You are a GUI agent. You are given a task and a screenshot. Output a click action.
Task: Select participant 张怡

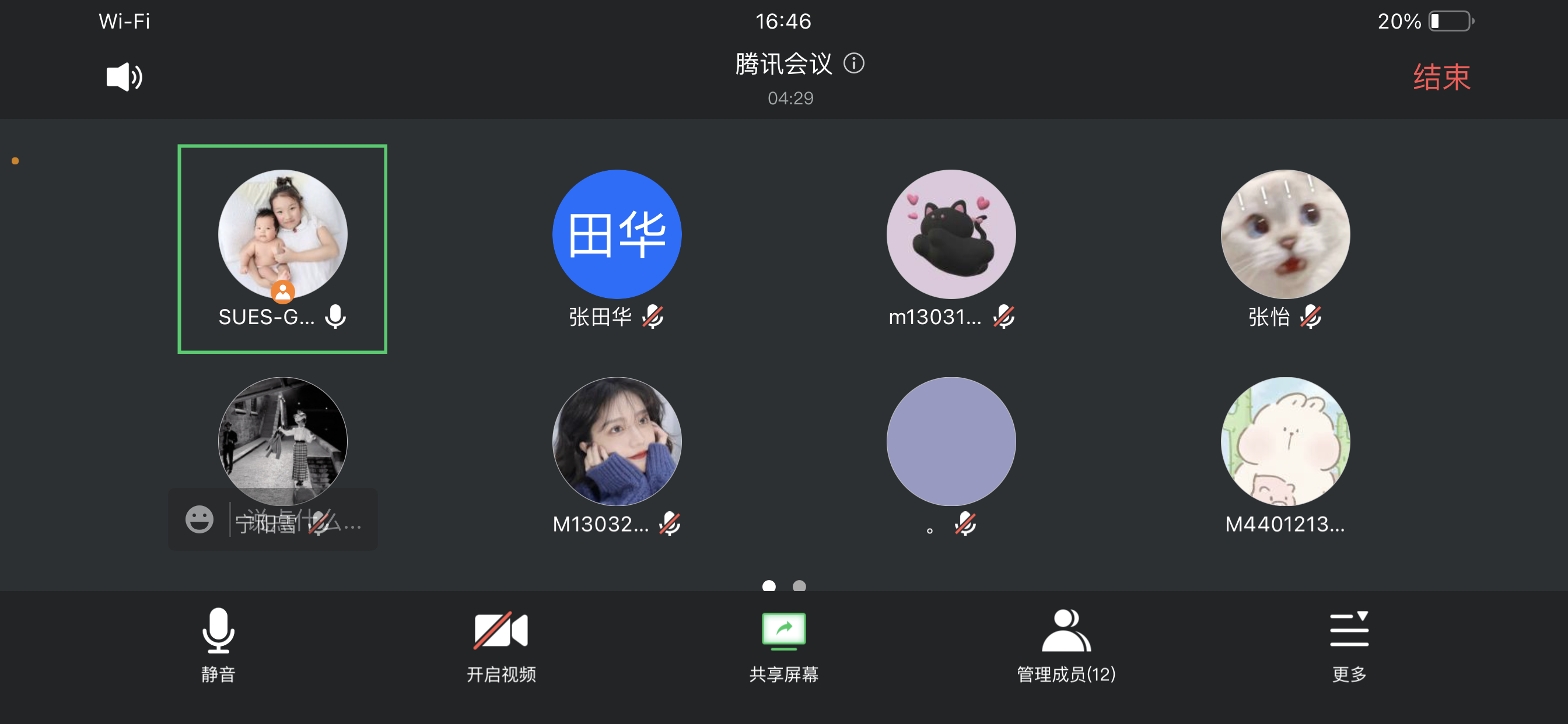click(x=1284, y=248)
